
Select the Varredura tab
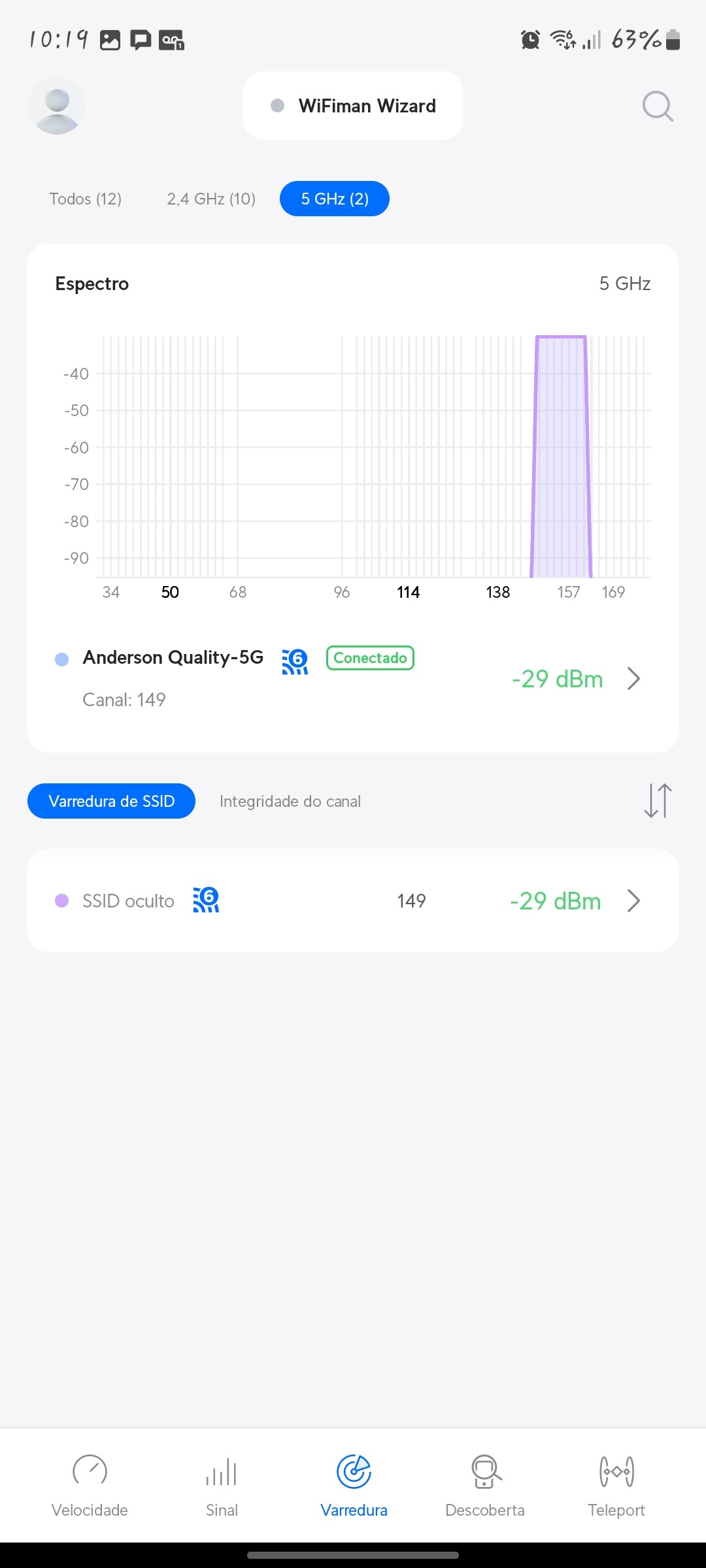[354, 1484]
